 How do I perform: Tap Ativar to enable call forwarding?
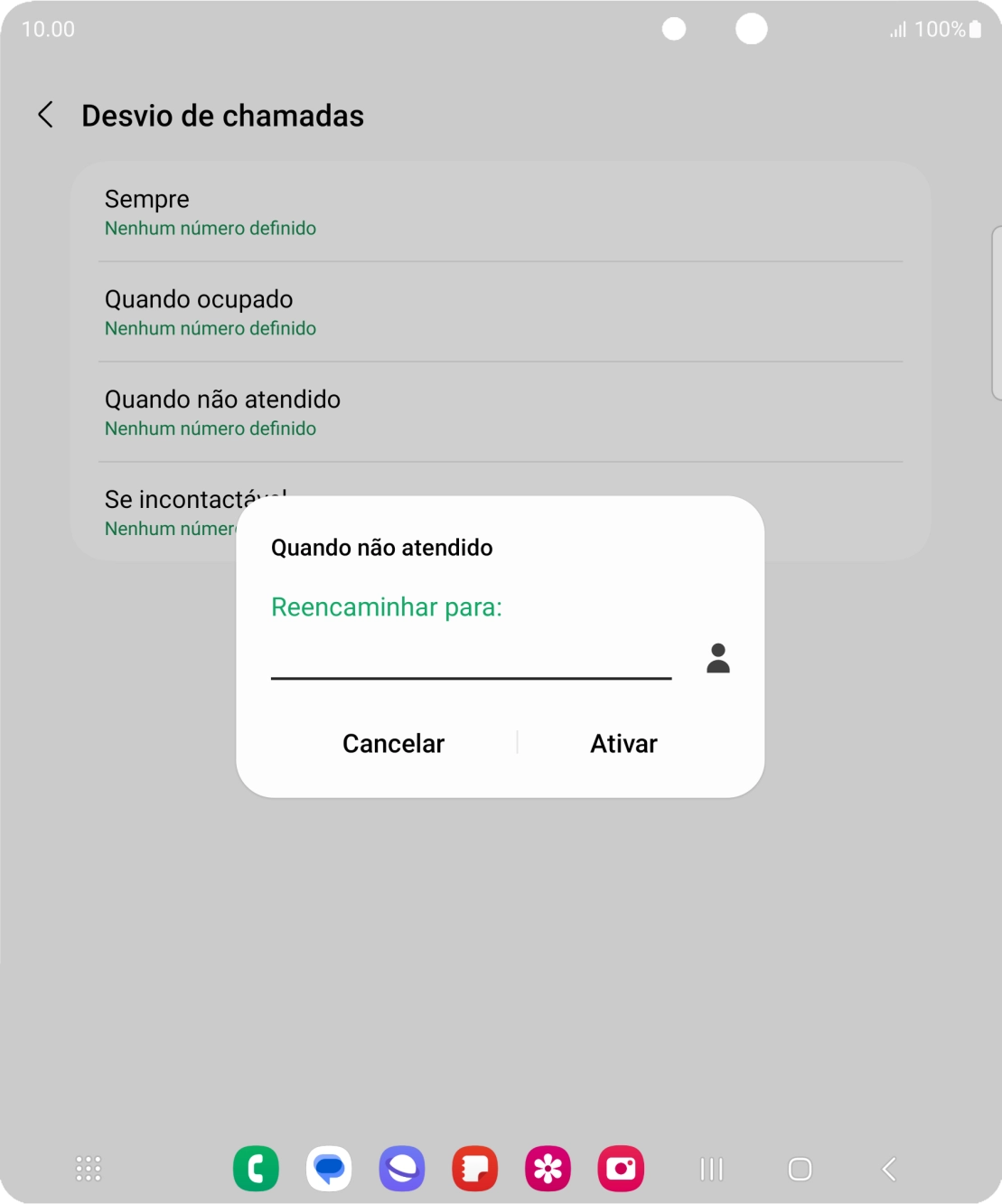[623, 743]
